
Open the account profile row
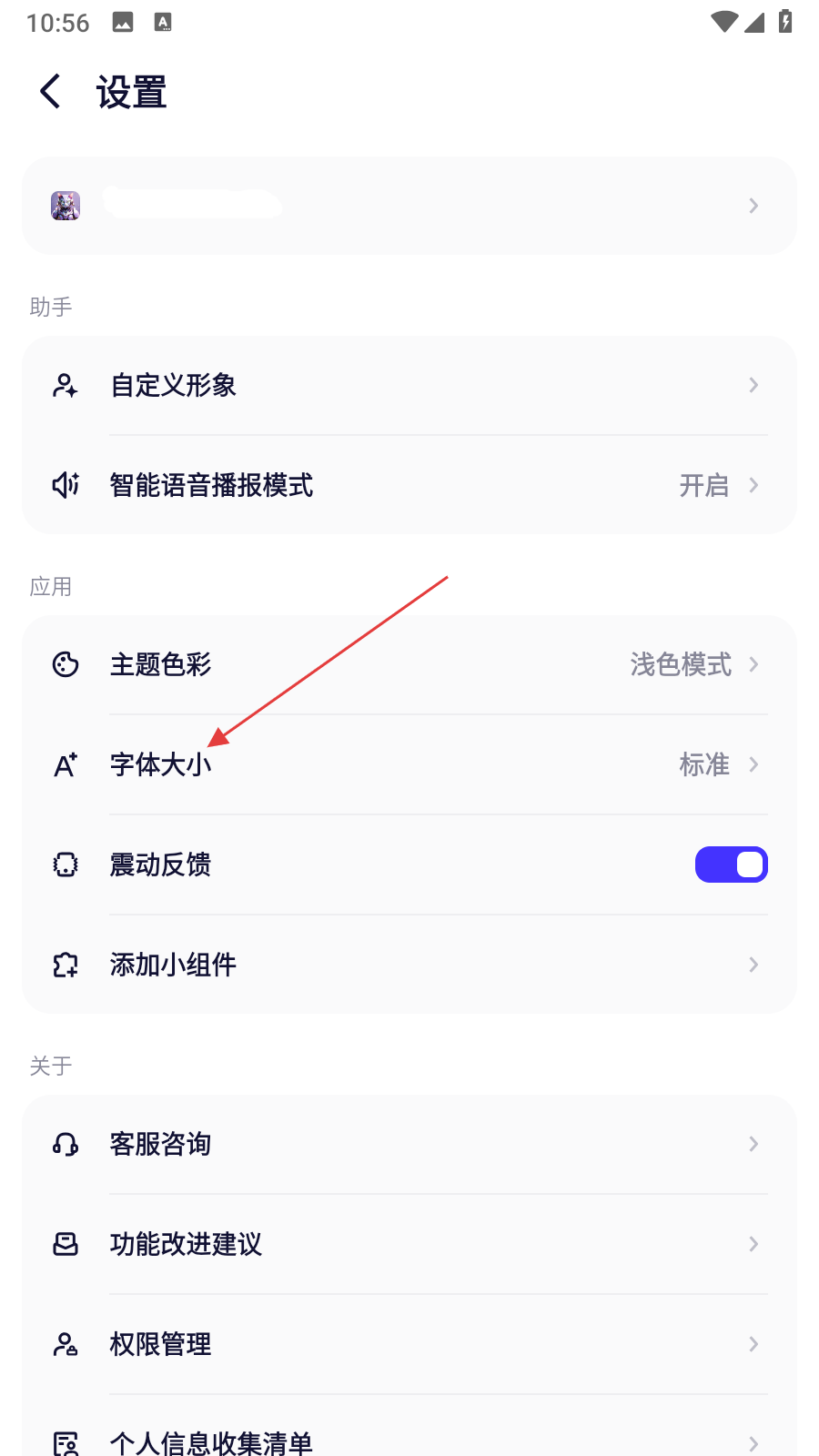coord(409,206)
